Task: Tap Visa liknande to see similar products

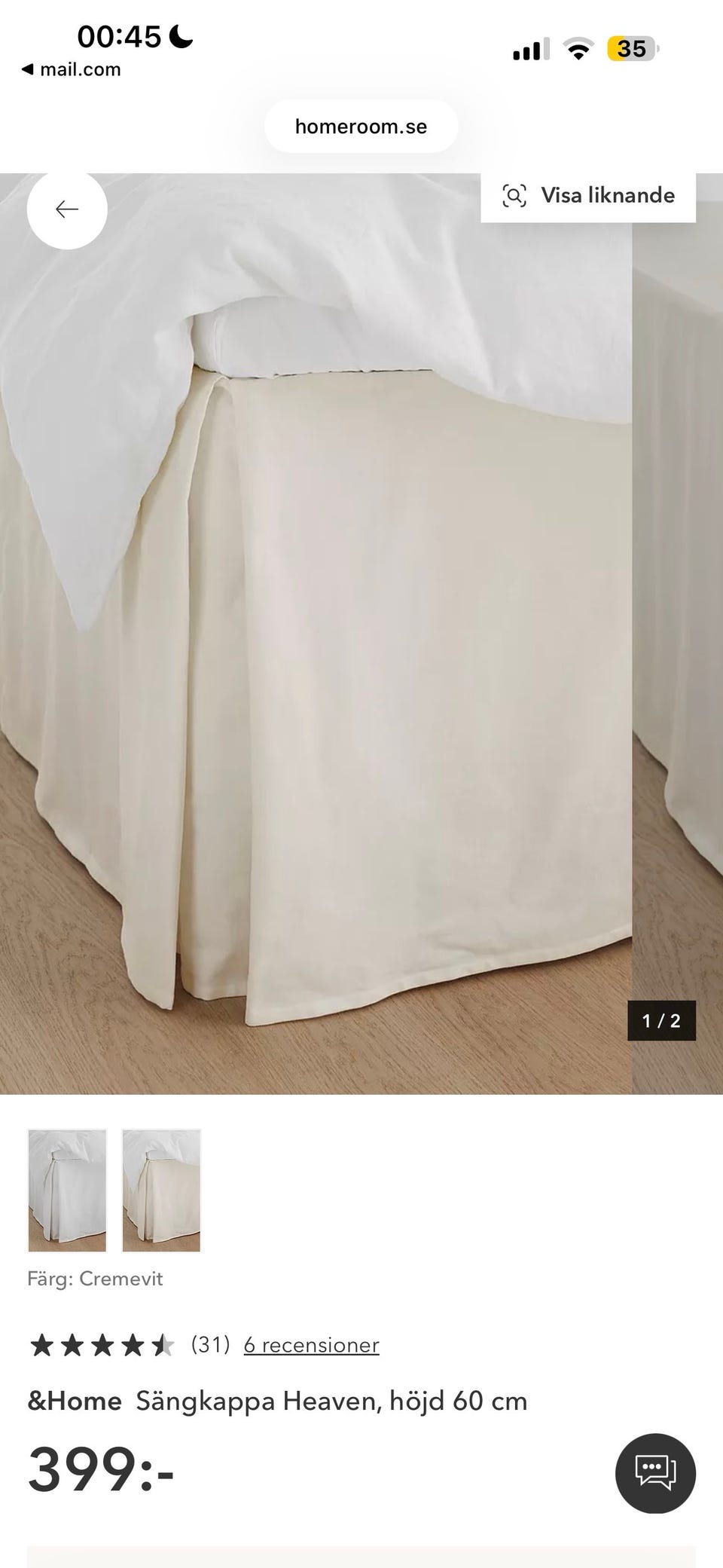Action: pyautogui.click(x=588, y=196)
